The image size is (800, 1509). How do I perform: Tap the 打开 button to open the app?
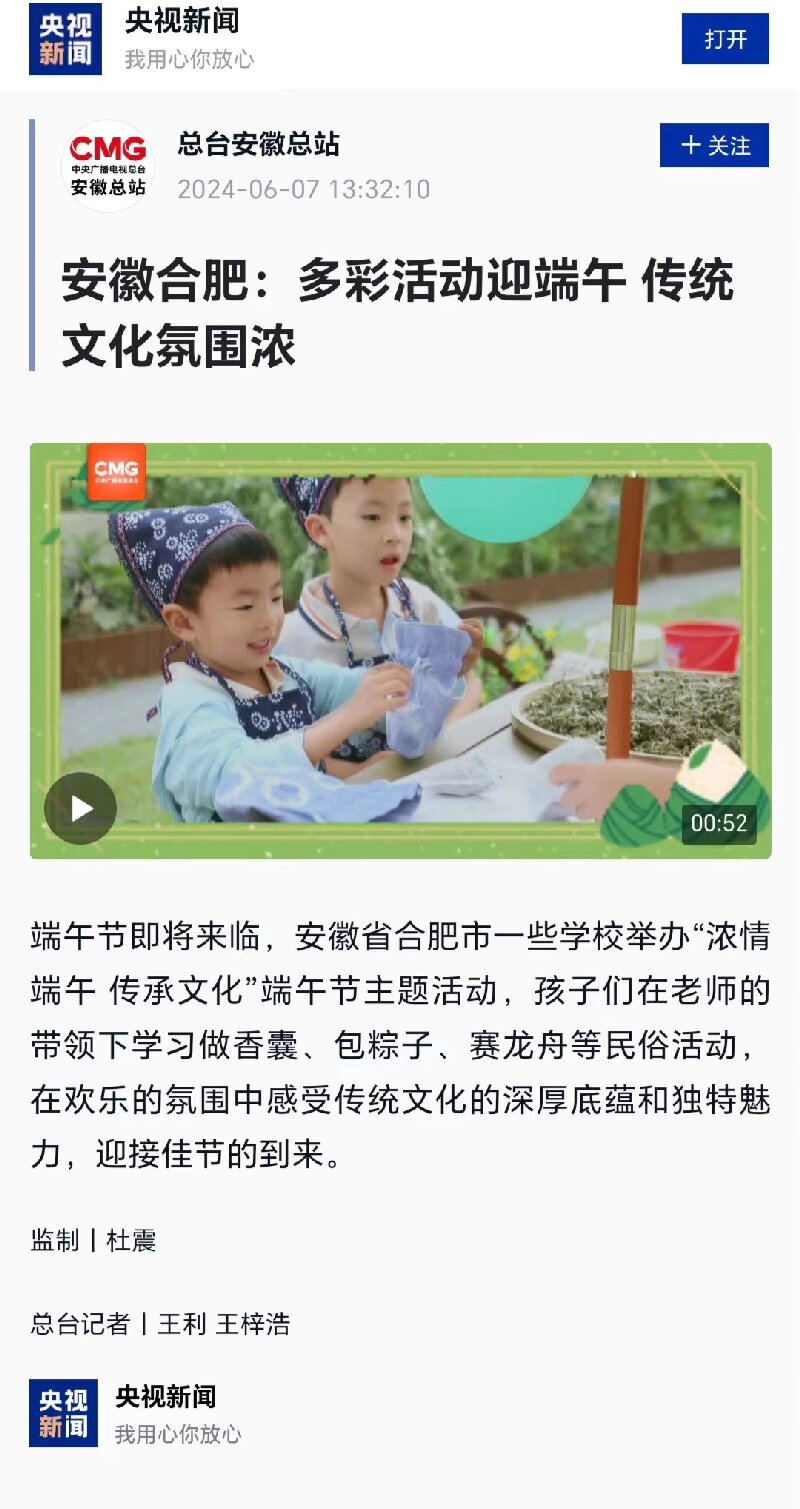click(x=725, y=39)
